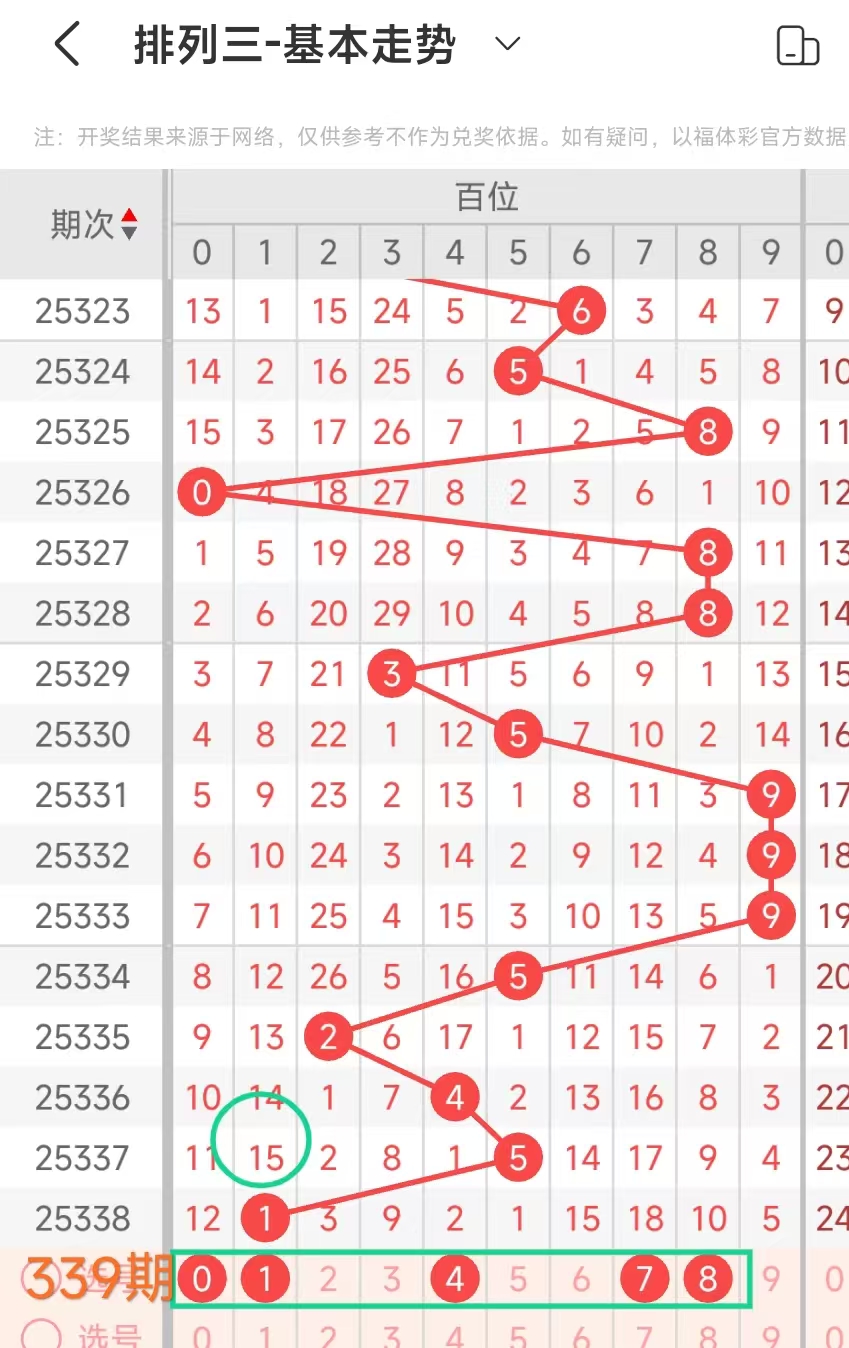This screenshot has width=849, height=1348.
Task: Toggle the 期次 sort order arrows
Action: [x=129, y=224]
